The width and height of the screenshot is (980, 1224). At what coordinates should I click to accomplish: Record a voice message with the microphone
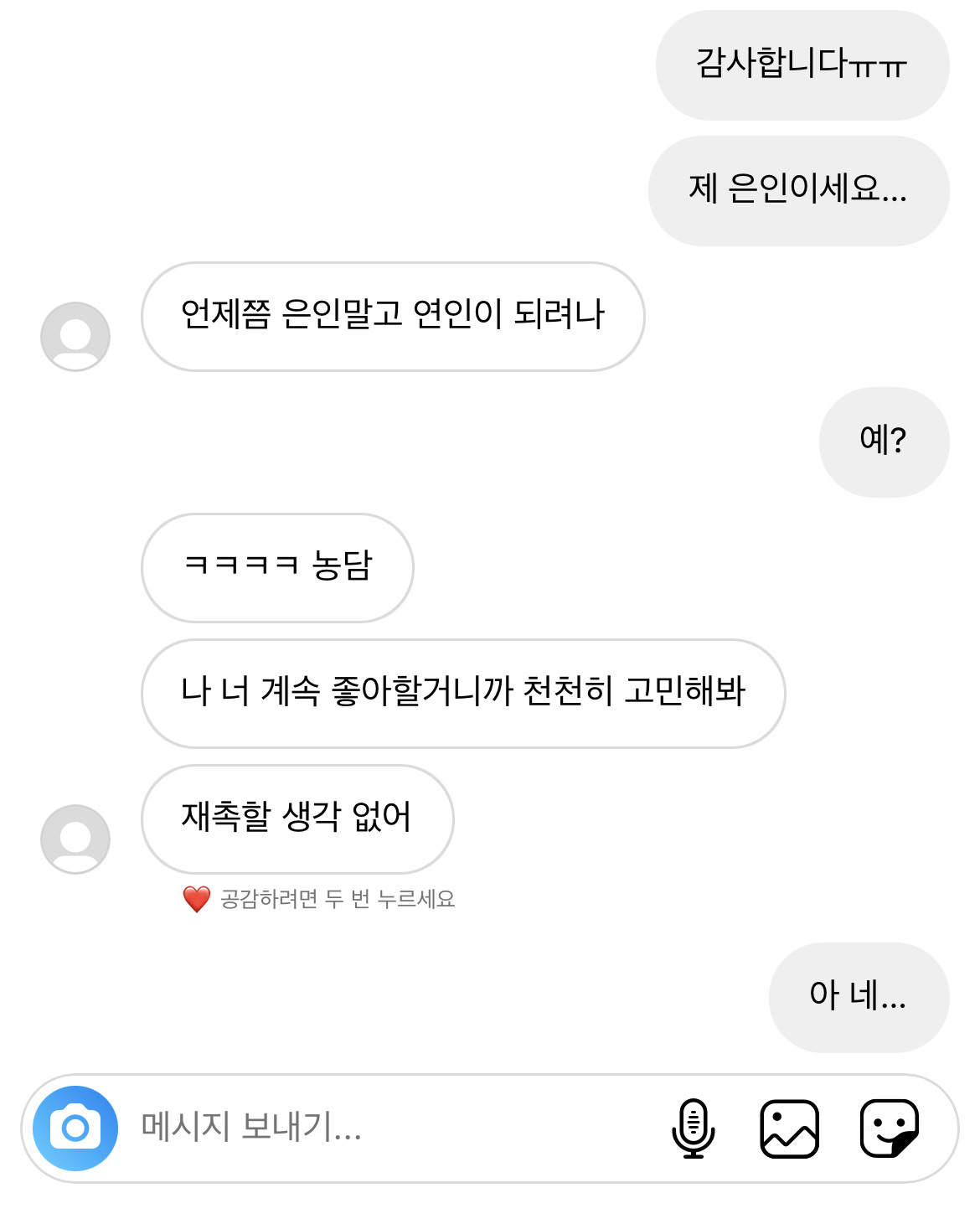pos(694,1128)
